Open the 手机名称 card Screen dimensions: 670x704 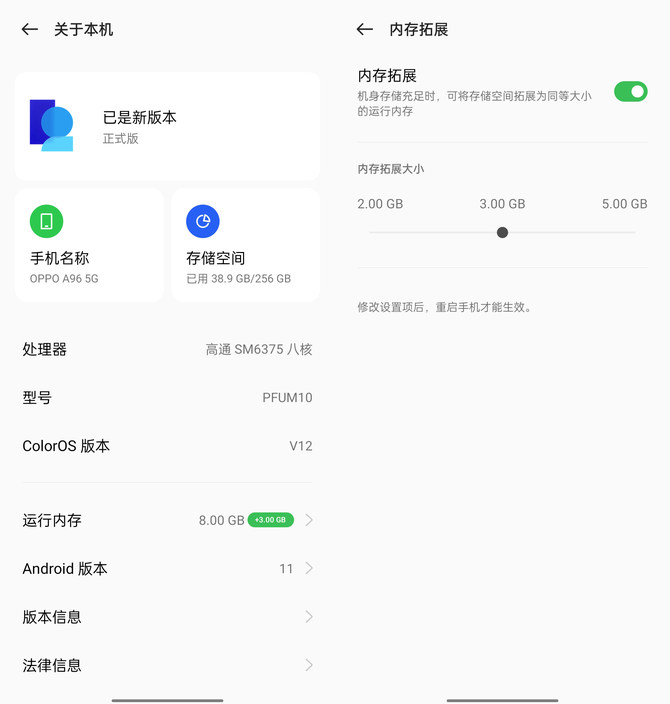point(89,245)
